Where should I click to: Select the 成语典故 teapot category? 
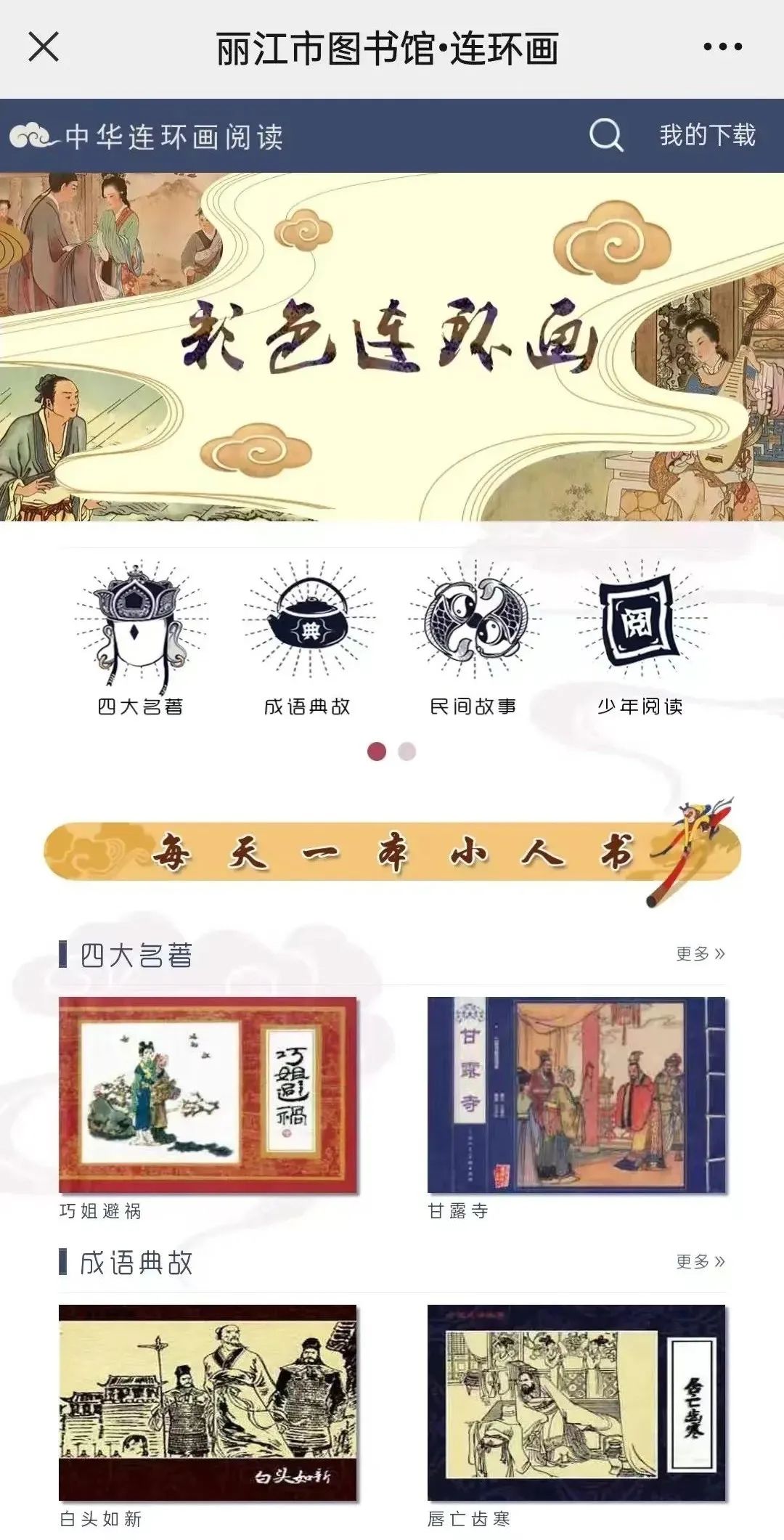tap(307, 635)
